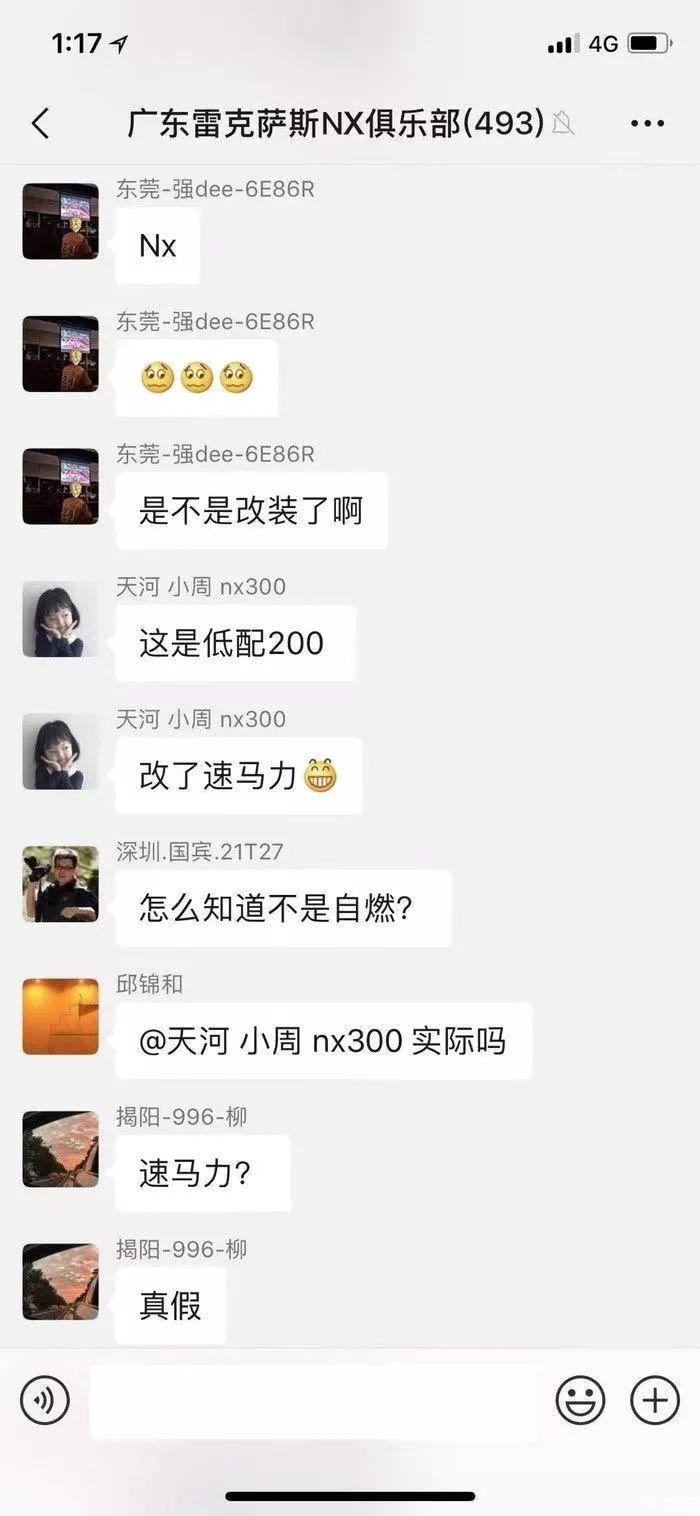View 邱锦和's profile picture
The width and height of the screenshot is (700, 1516).
pyautogui.click(x=61, y=1016)
